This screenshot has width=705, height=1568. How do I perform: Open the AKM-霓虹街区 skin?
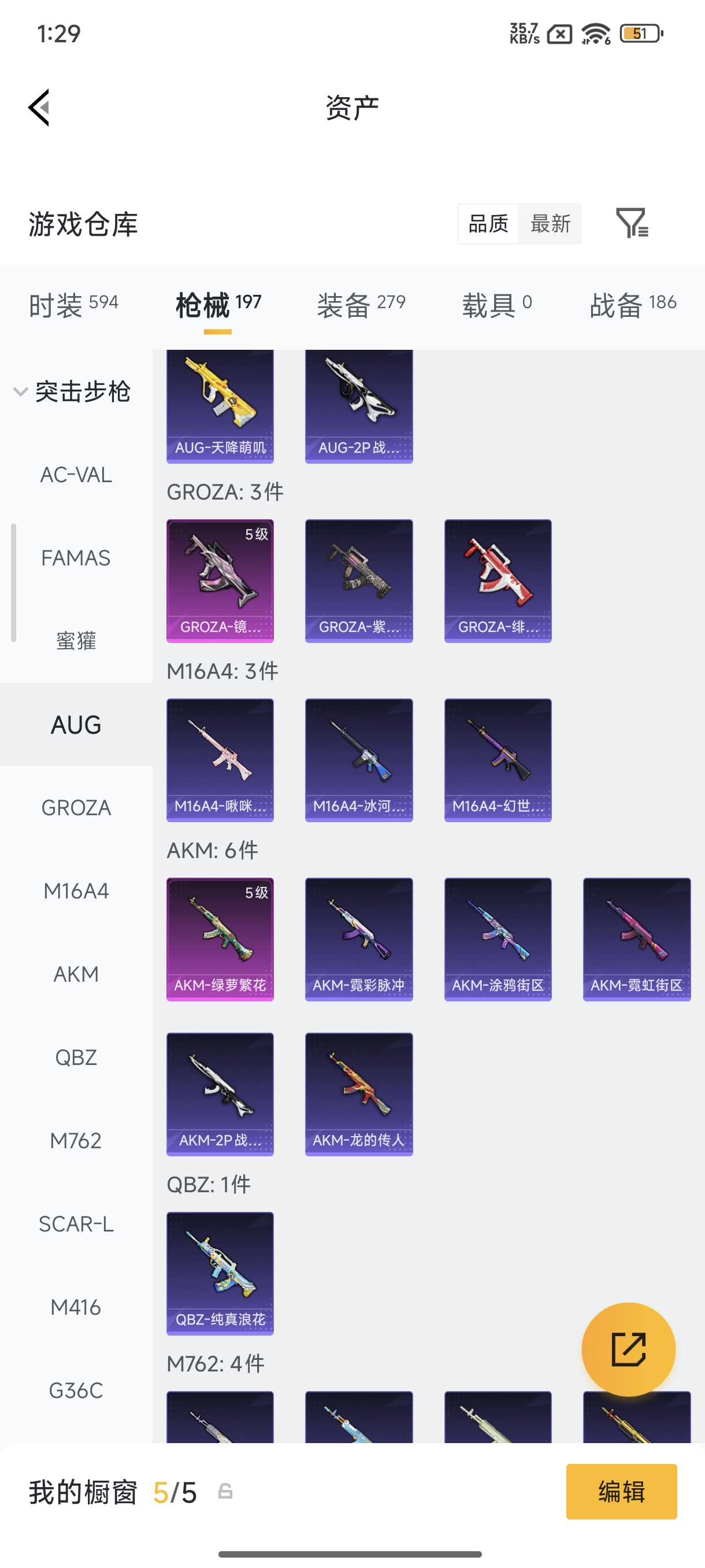coord(637,939)
